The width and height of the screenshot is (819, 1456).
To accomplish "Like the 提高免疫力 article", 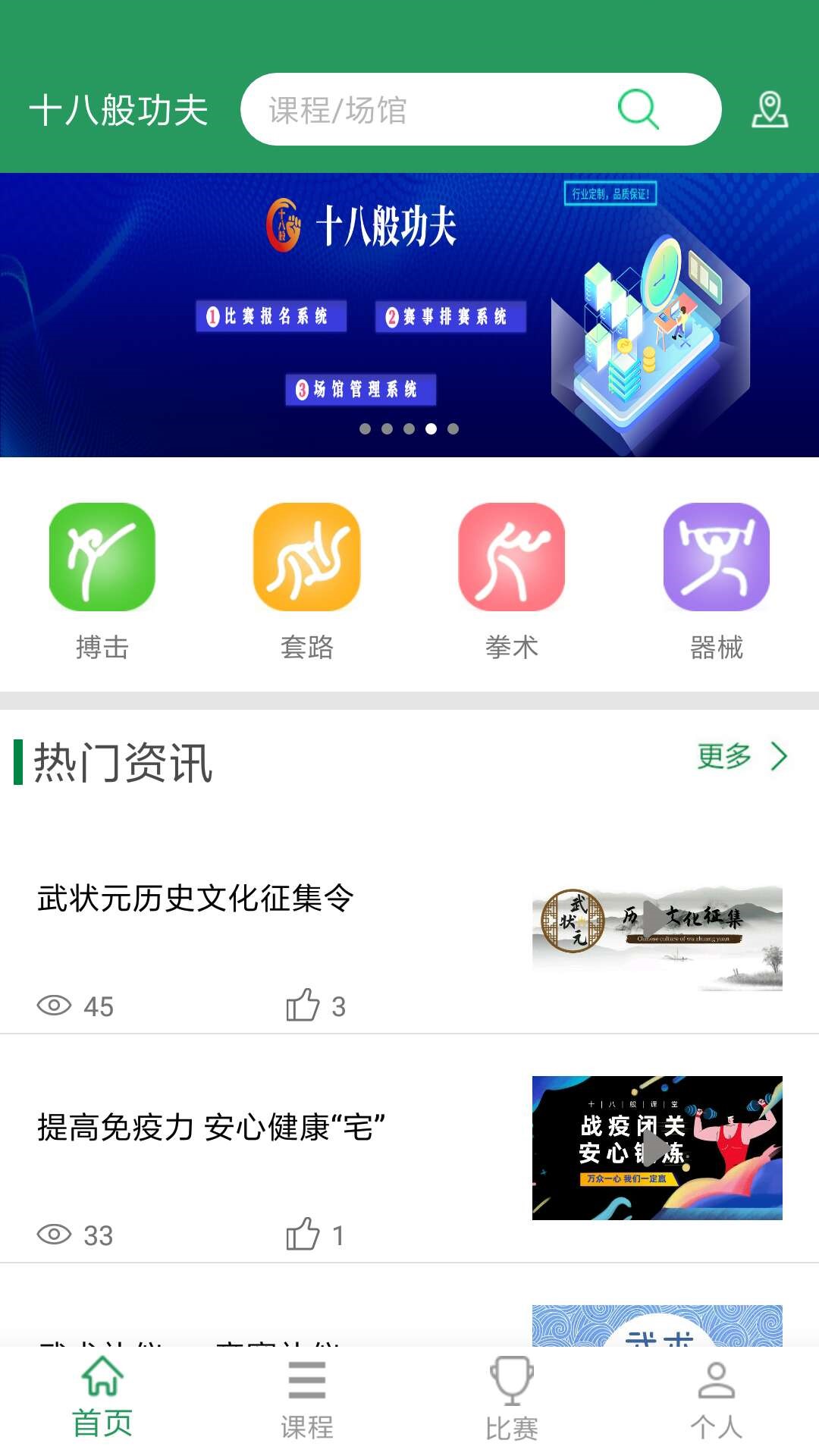I will click(303, 1235).
